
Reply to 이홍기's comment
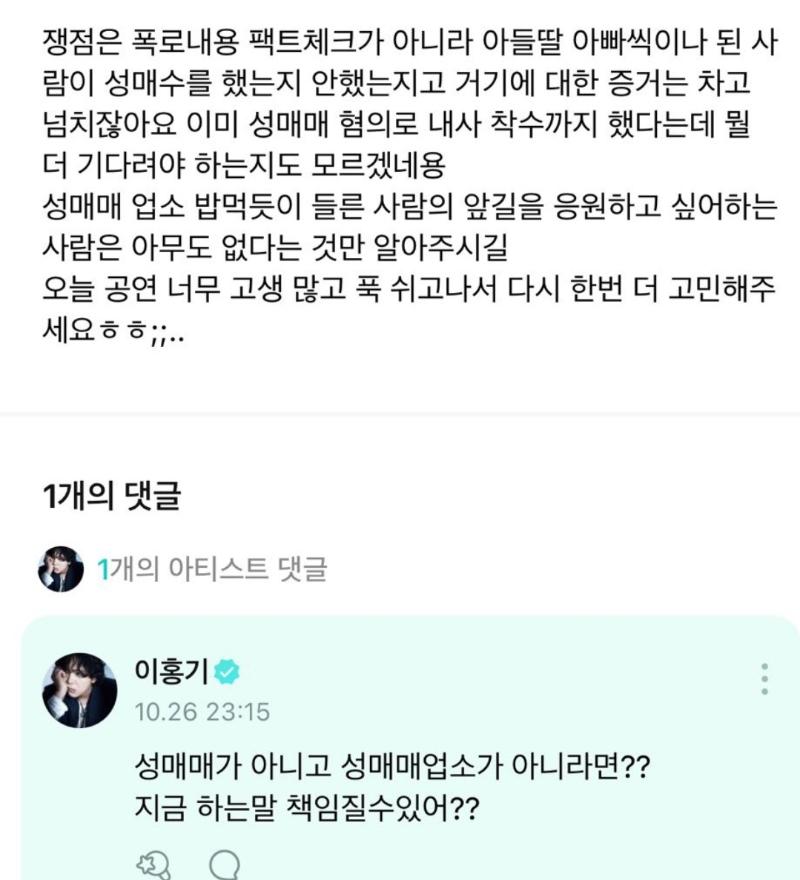pyautogui.click(x=226, y=864)
